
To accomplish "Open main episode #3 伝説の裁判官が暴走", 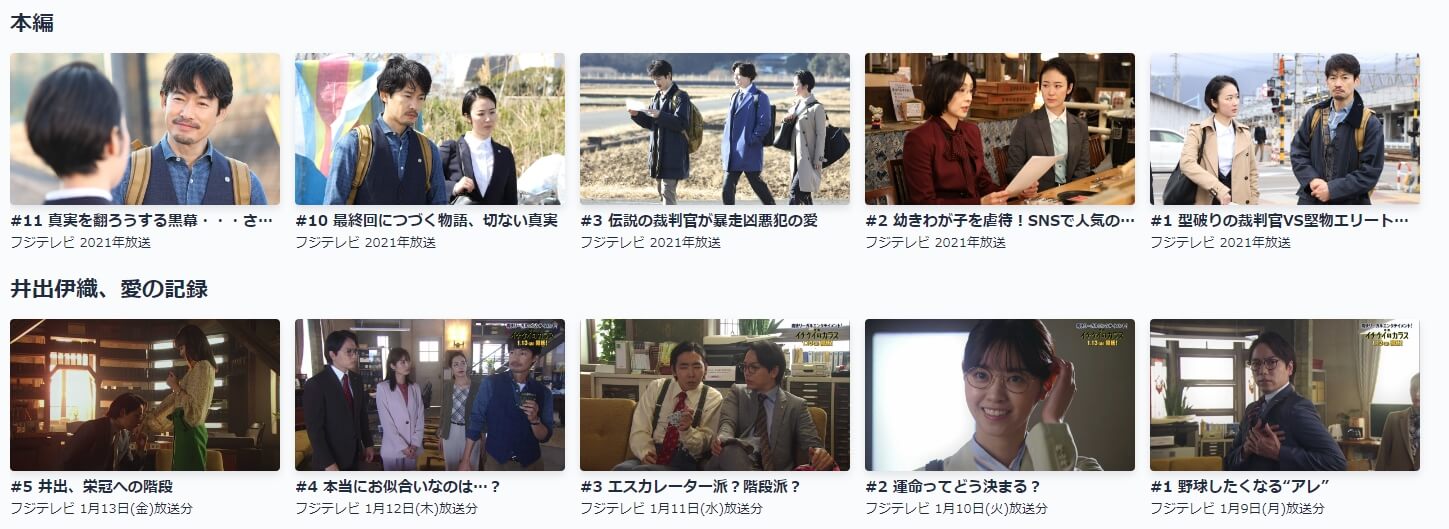I will (x=715, y=129).
